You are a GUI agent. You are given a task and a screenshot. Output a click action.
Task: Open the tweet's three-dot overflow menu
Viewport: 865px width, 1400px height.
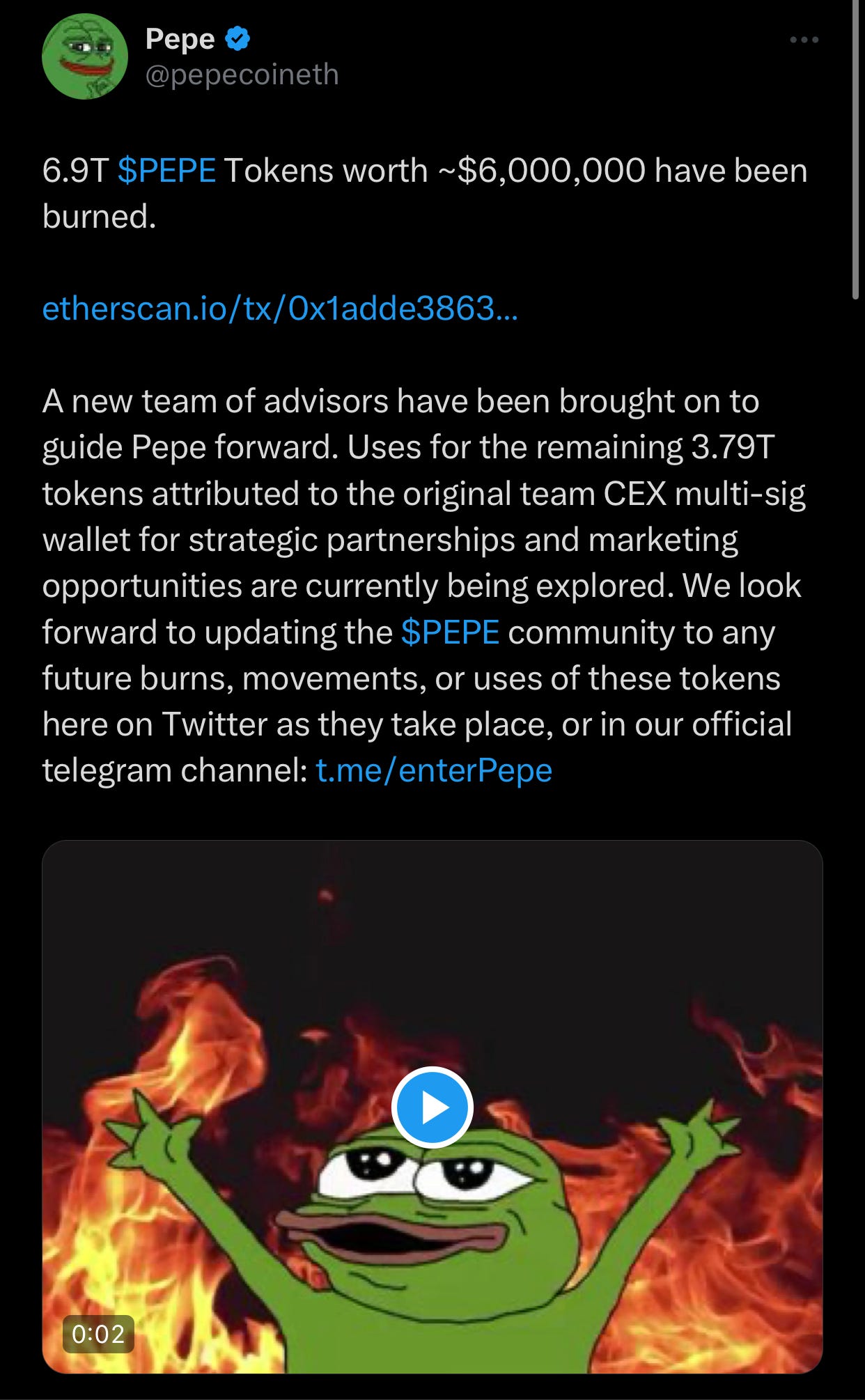804,40
